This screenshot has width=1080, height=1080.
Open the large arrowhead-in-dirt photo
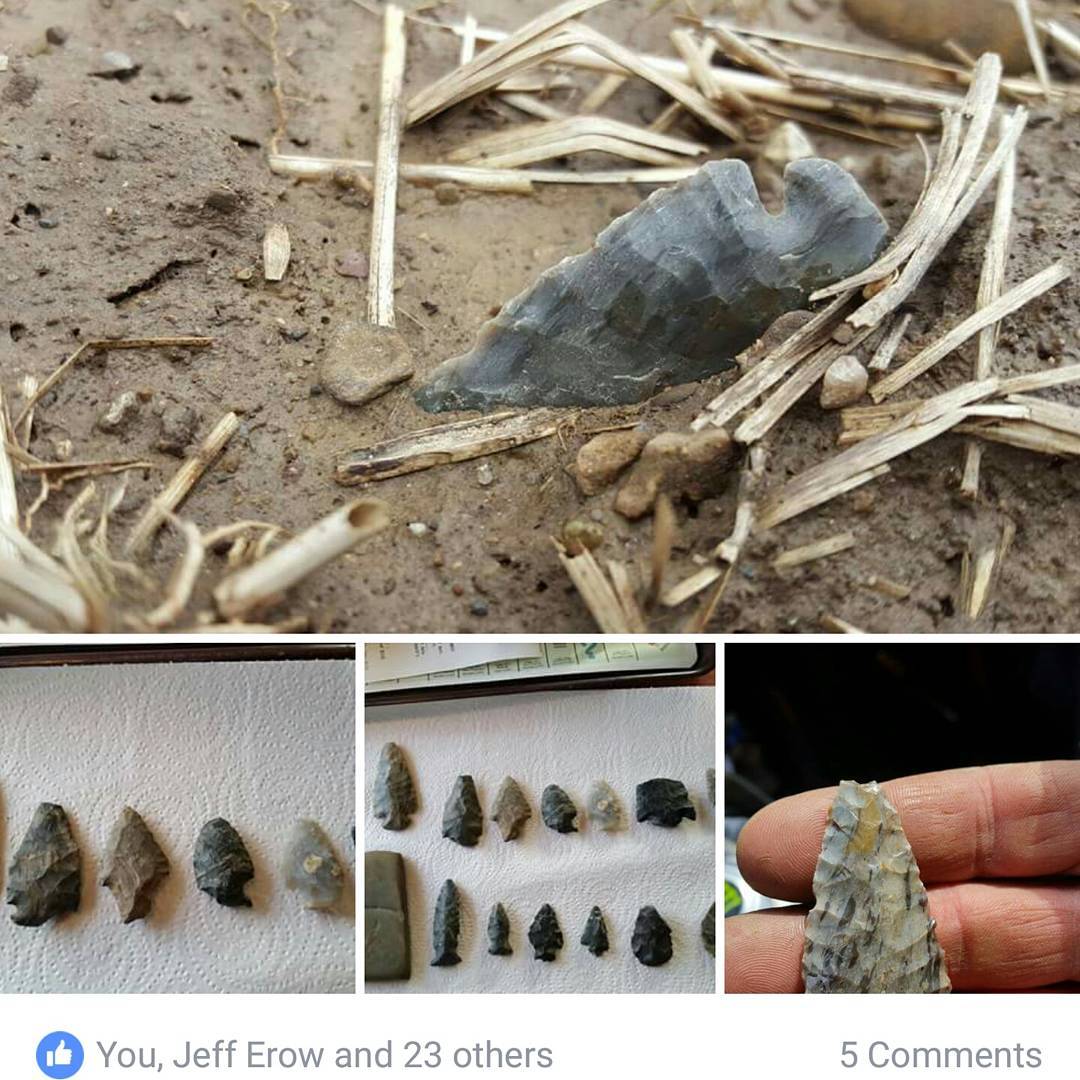[540, 315]
